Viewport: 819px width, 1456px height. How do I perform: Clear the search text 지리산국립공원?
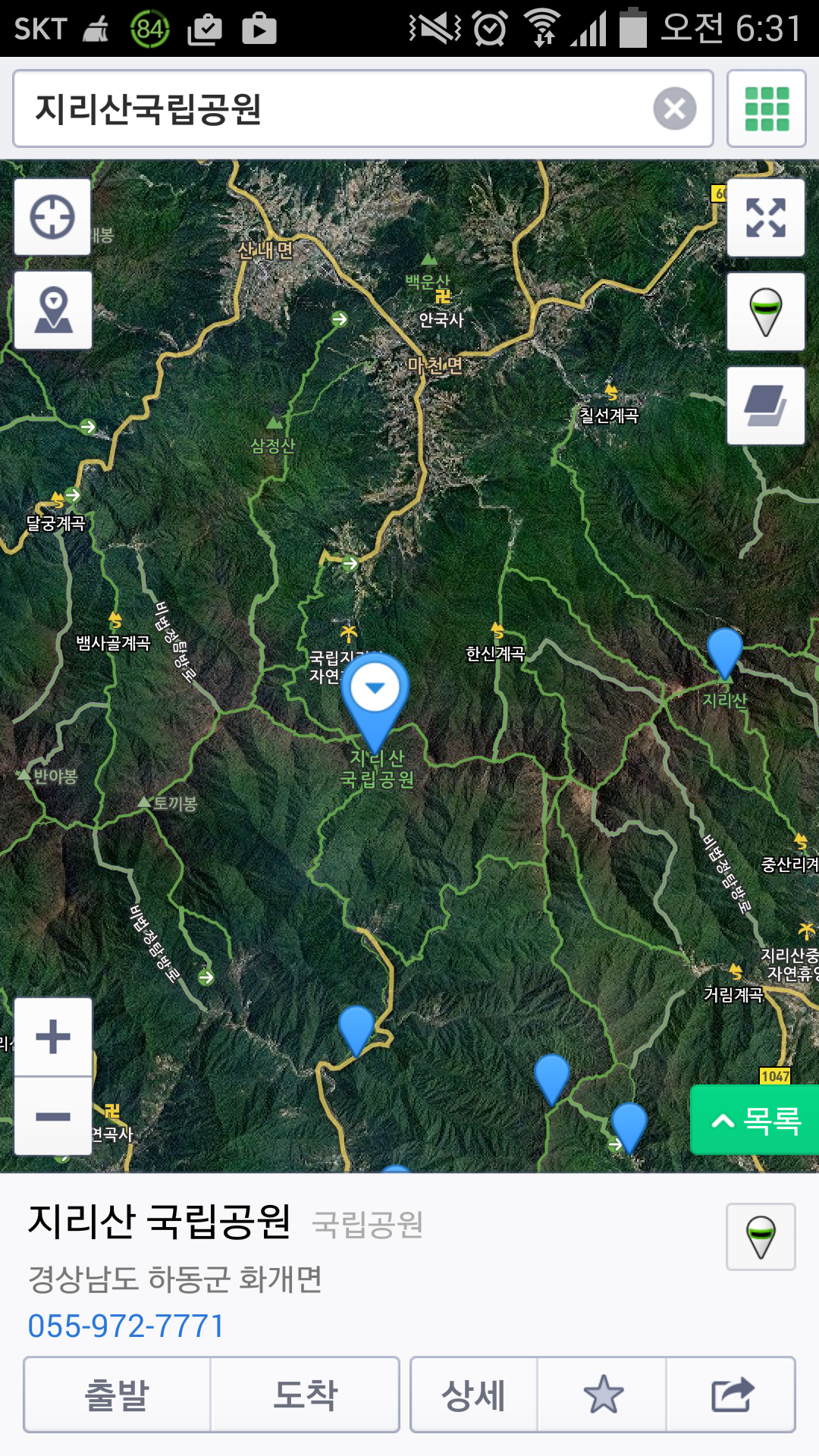(674, 108)
